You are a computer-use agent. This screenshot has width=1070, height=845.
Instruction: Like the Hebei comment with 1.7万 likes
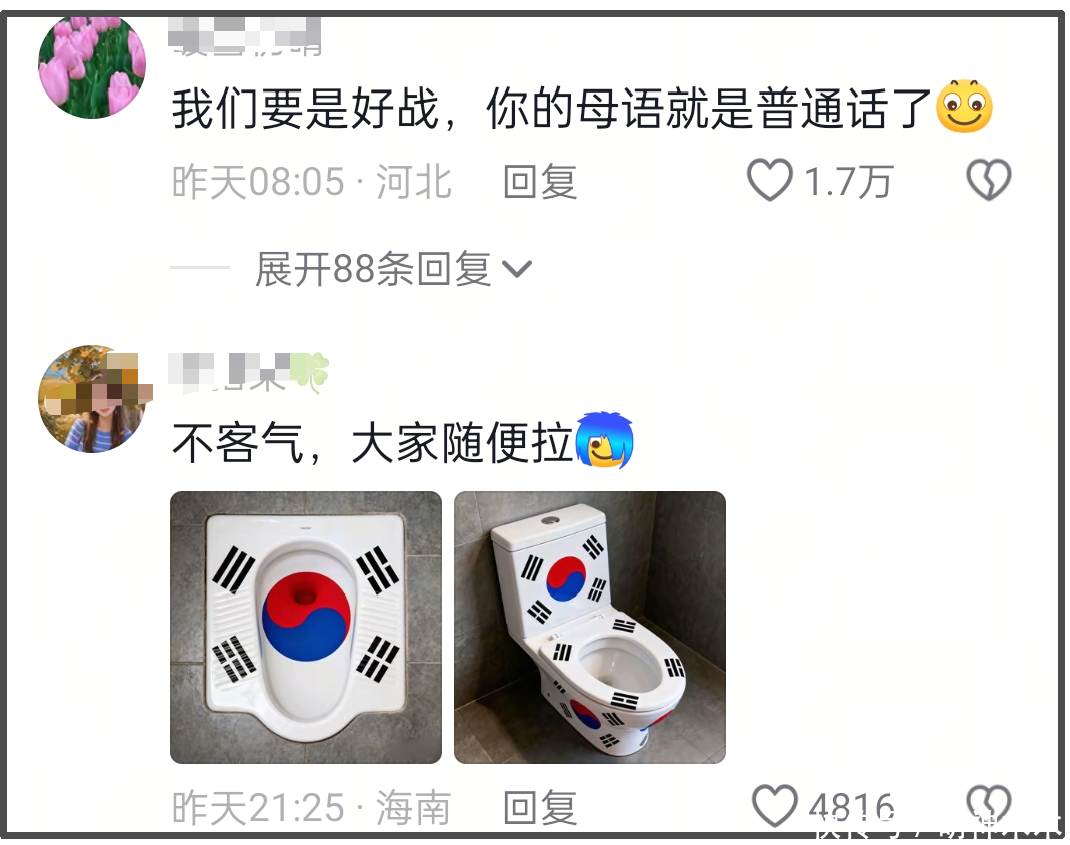coord(771,181)
